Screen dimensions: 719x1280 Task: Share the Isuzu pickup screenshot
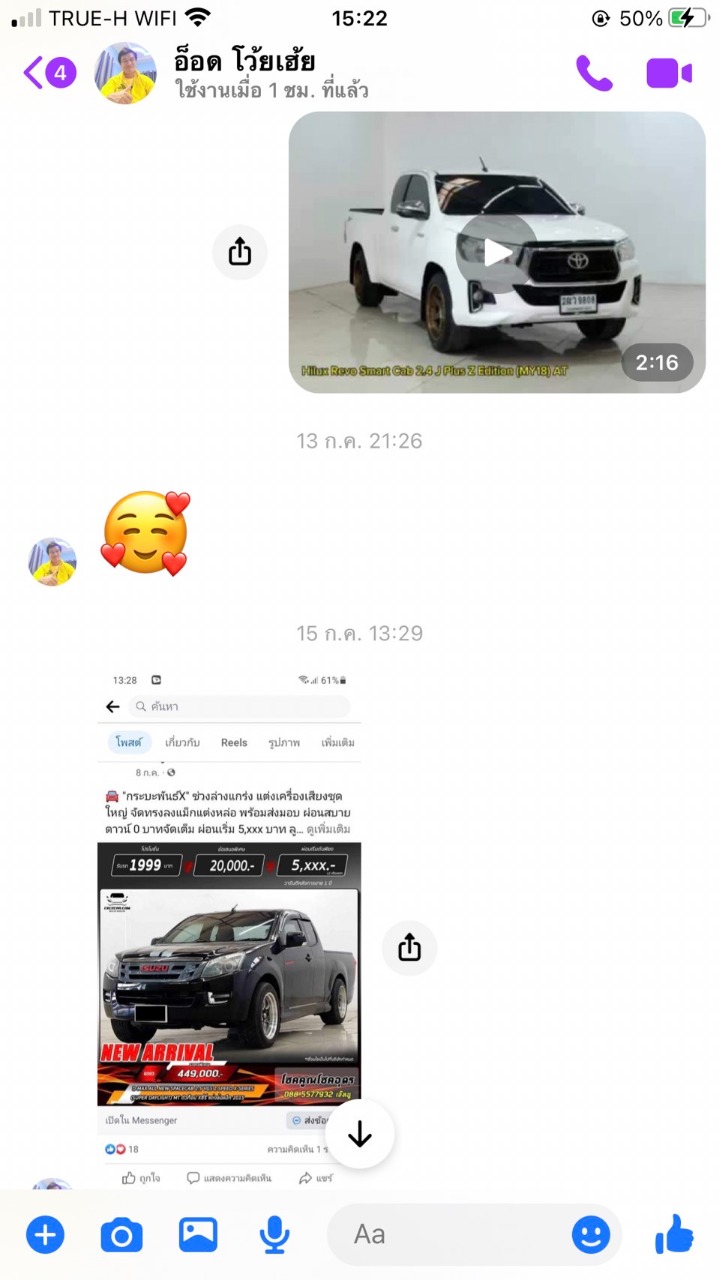click(409, 948)
